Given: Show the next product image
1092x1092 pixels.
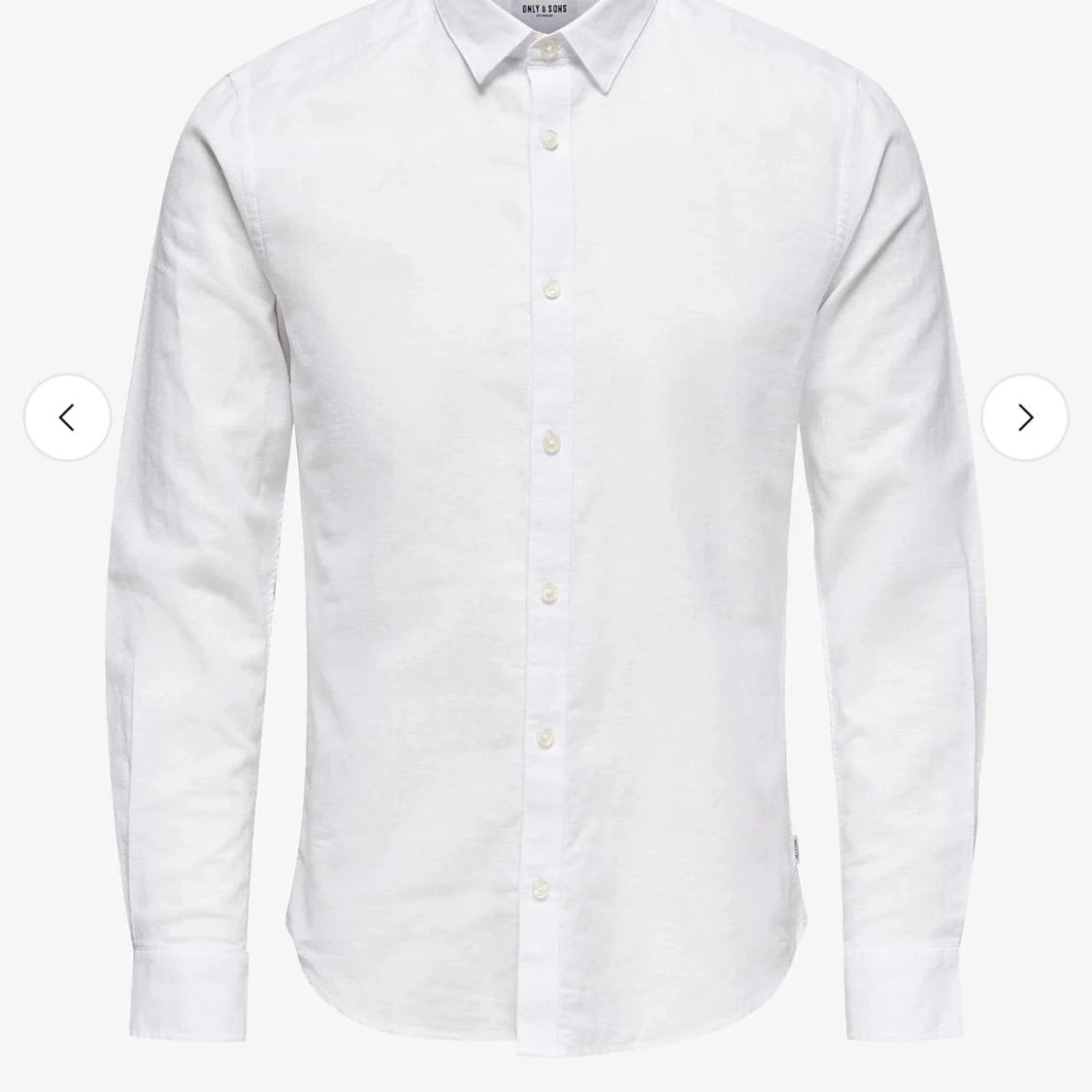Looking at the screenshot, I should pyautogui.click(x=1024, y=417).
